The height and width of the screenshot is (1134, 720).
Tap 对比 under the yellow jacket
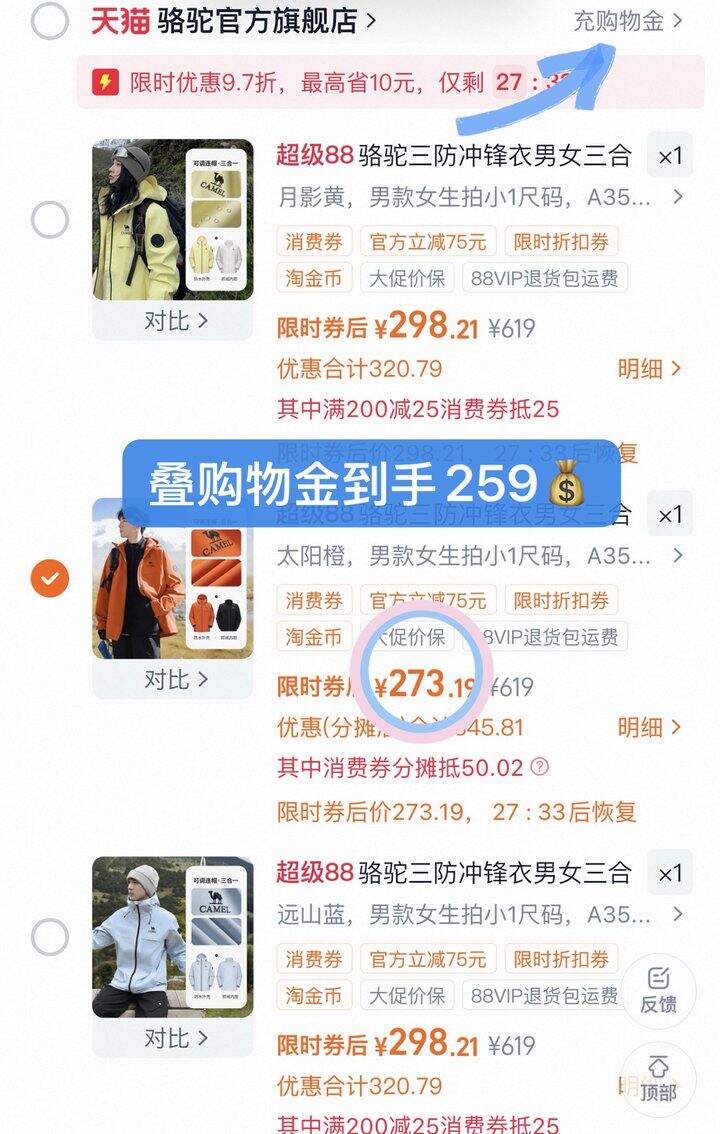175,321
